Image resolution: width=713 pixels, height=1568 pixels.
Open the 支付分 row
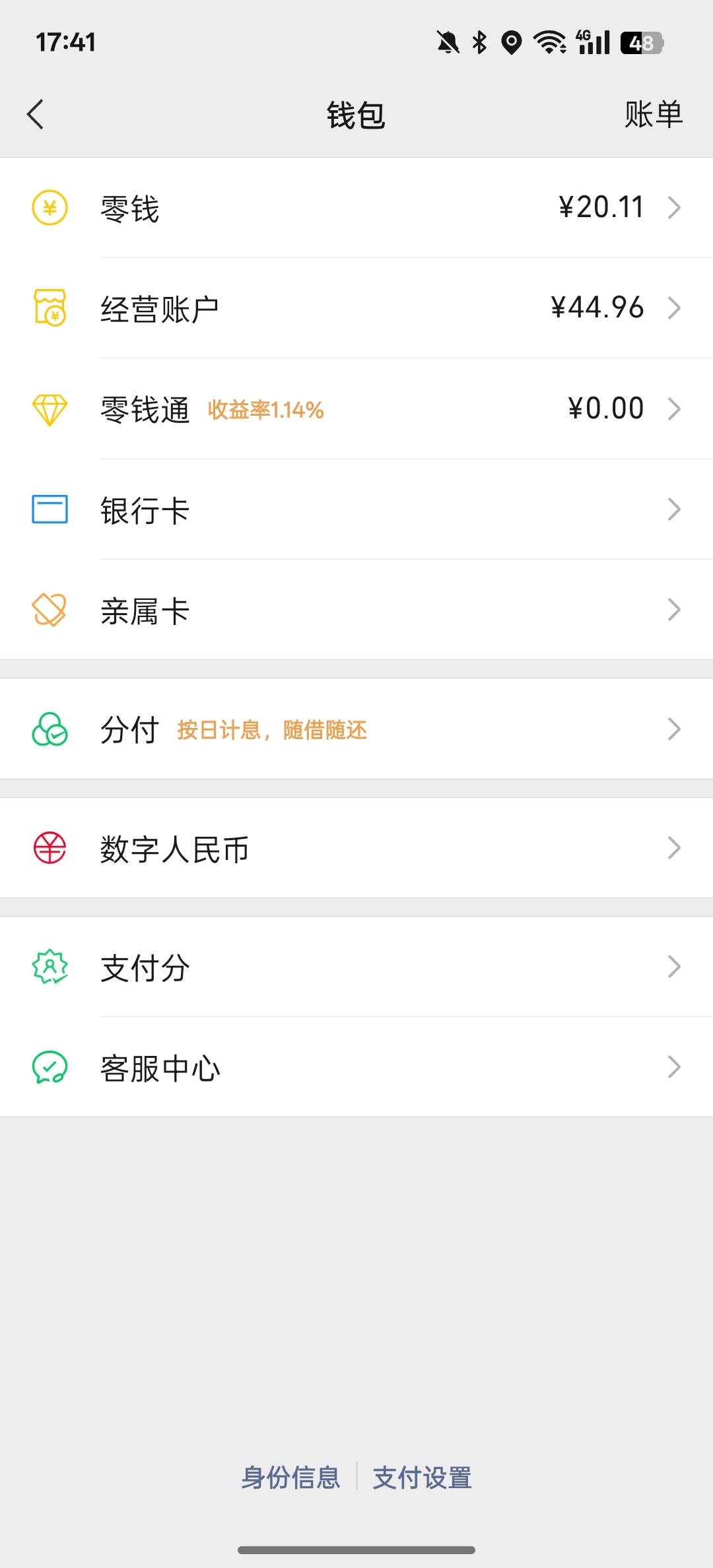[356, 967]
